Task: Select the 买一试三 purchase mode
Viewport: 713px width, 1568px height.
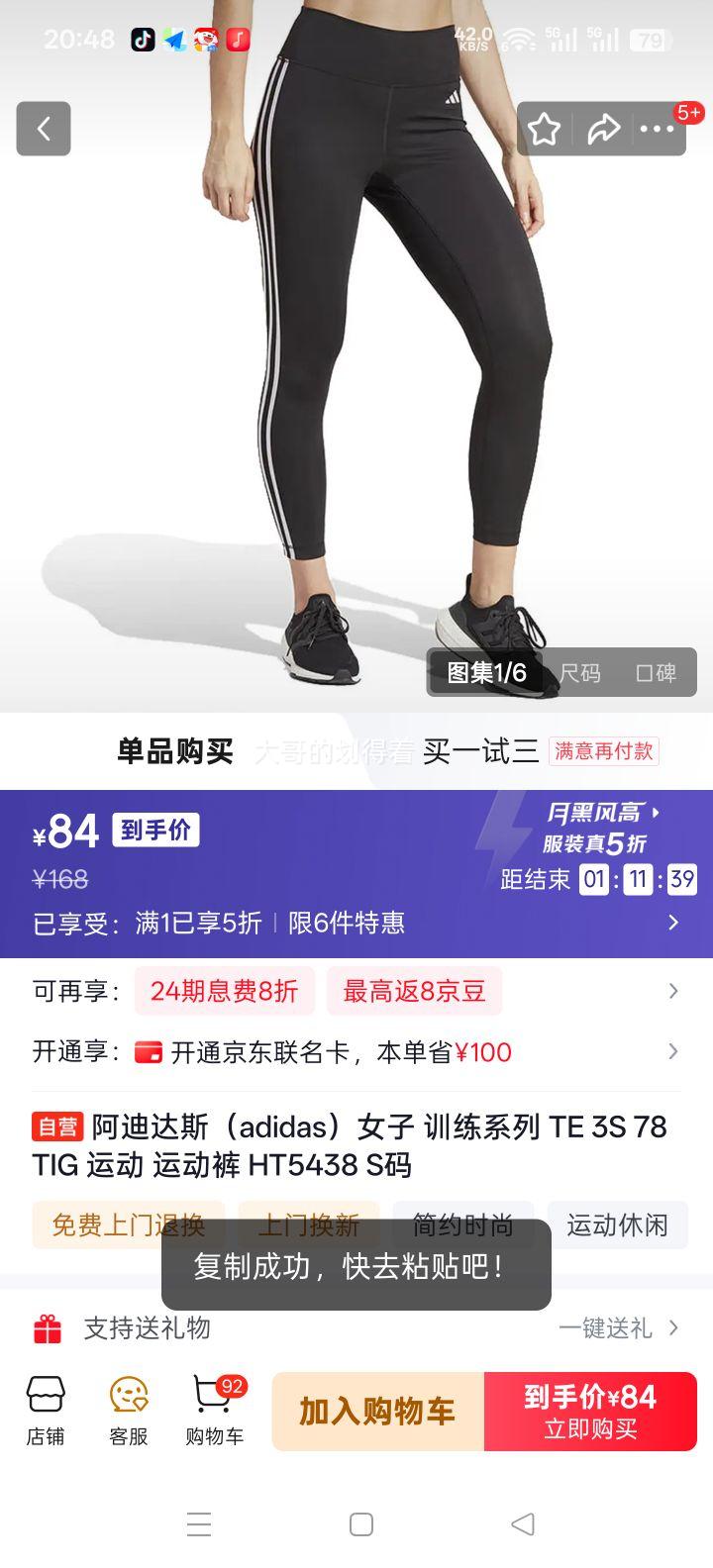Action: [476, 750]
